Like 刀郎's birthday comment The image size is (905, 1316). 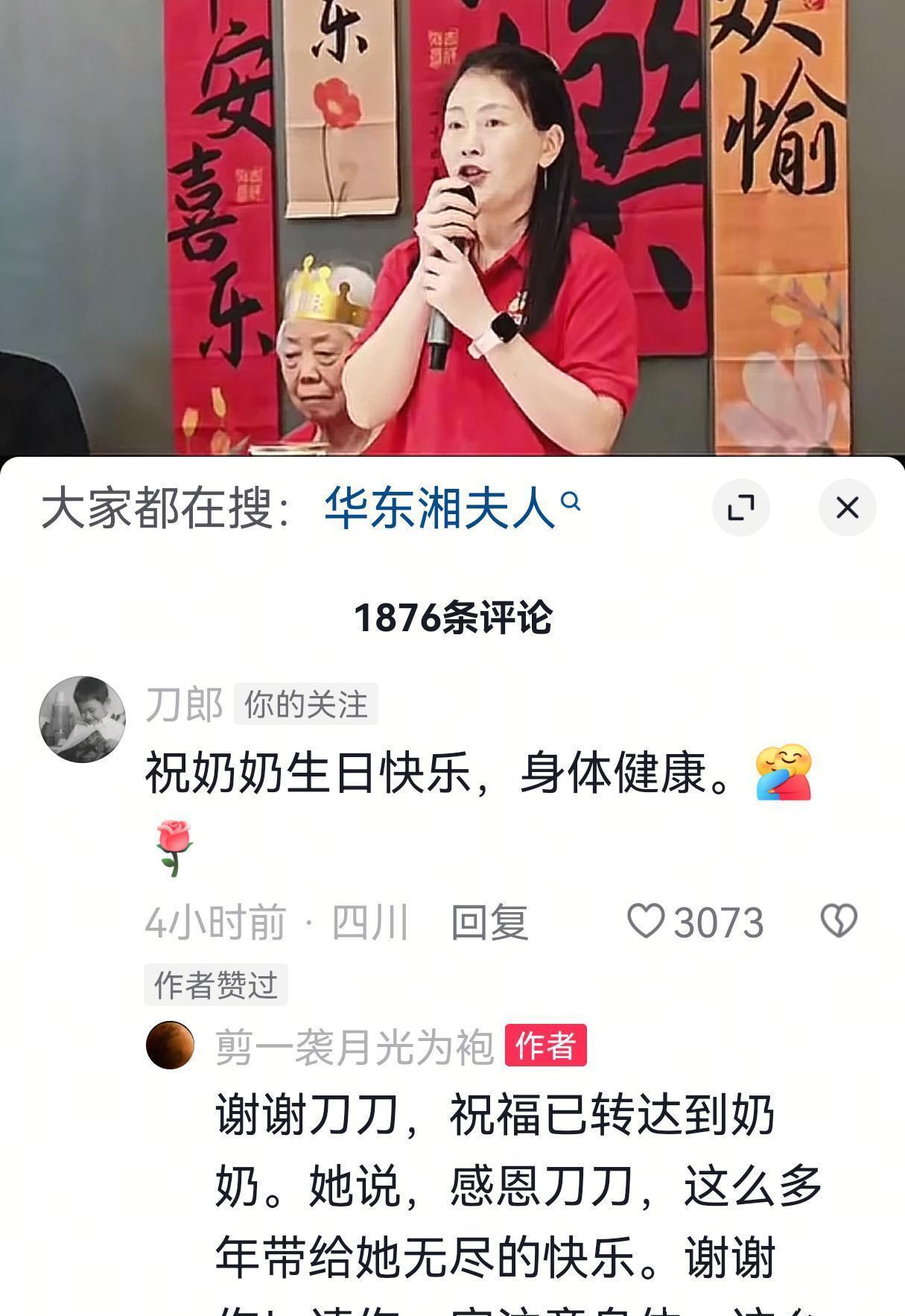pos(645,921)
